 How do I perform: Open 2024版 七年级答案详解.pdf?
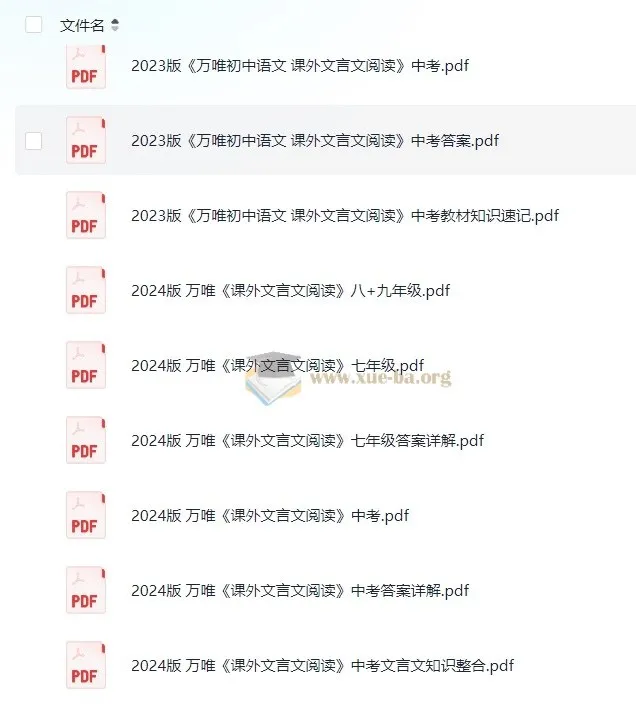(x=307, y=441)
